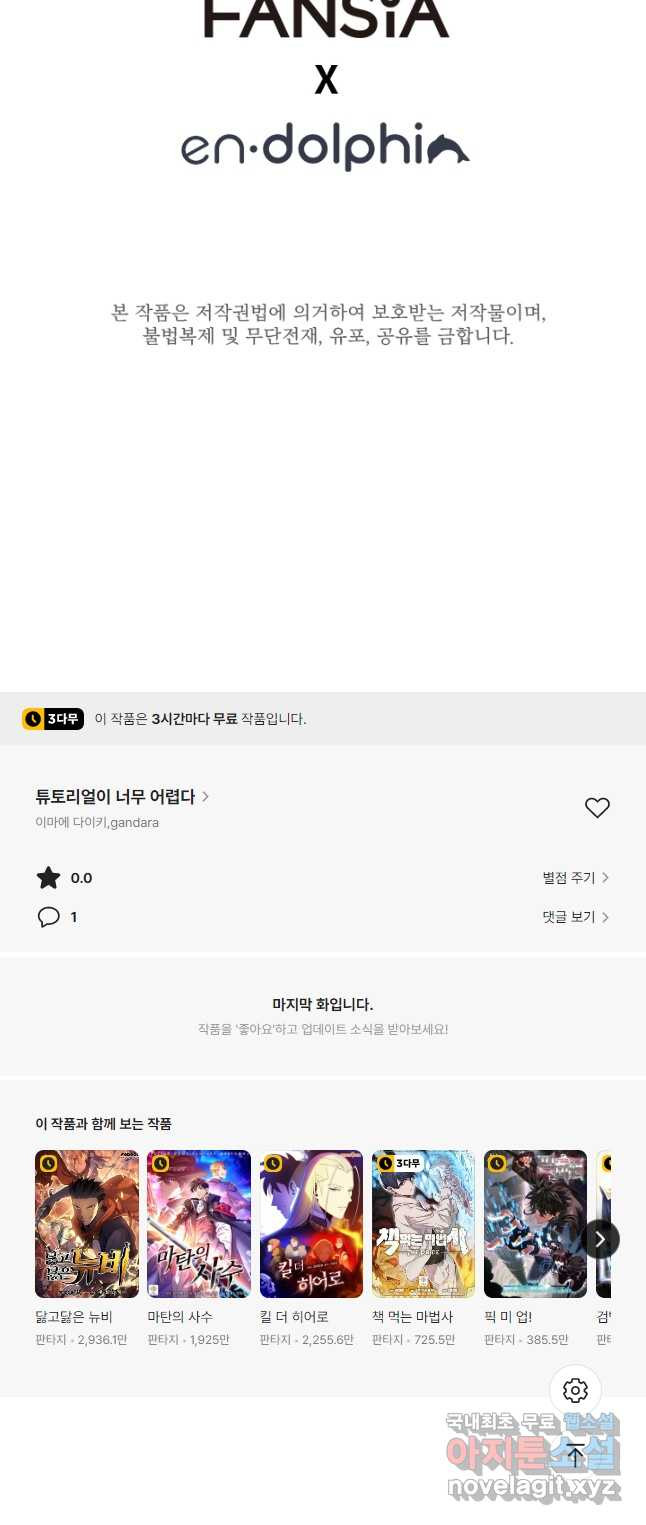Open the 닳고닳은 뉴비 recommendation
Viewport: 646px width, 1525px height.
pyautogui.click(x=87, y=1224)
